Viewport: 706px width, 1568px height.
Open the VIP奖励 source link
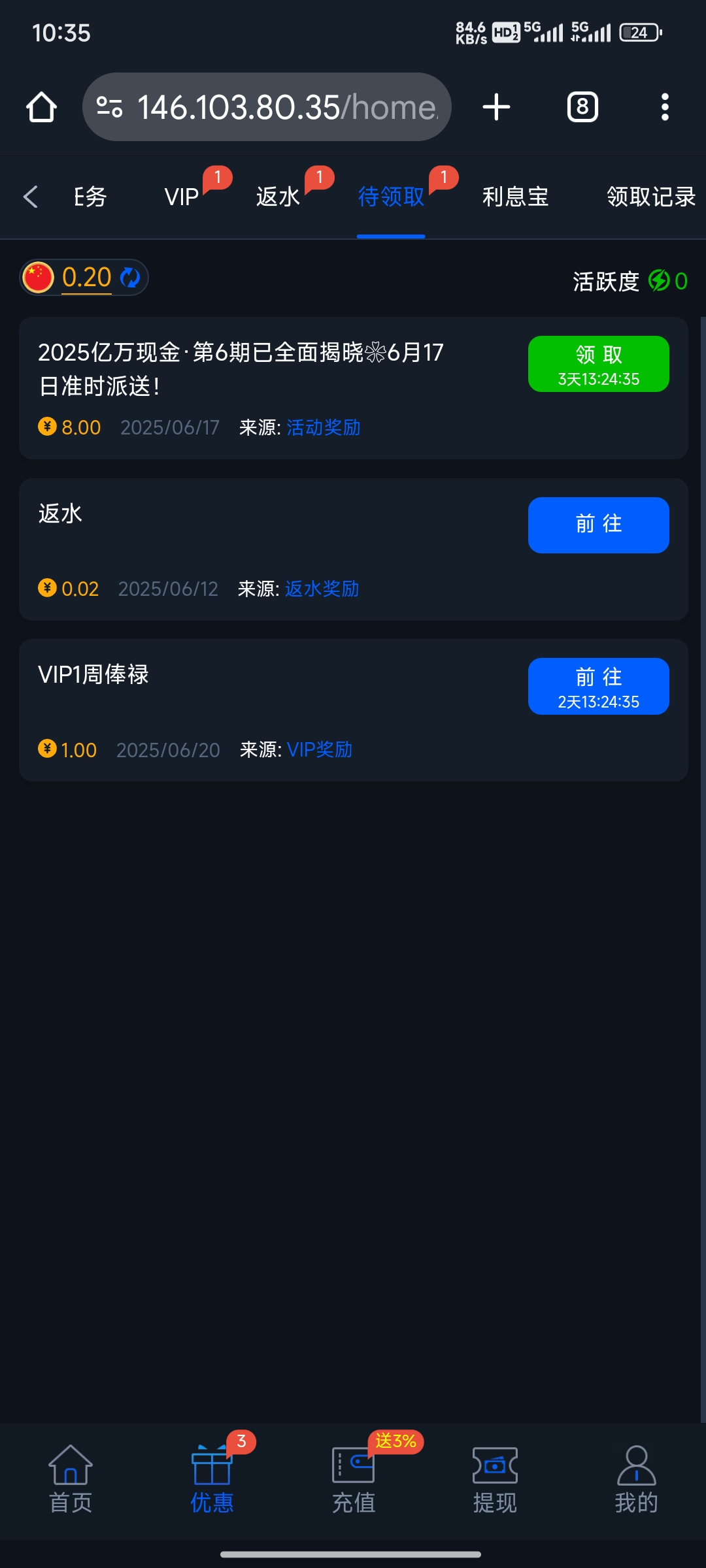(320, 749)
